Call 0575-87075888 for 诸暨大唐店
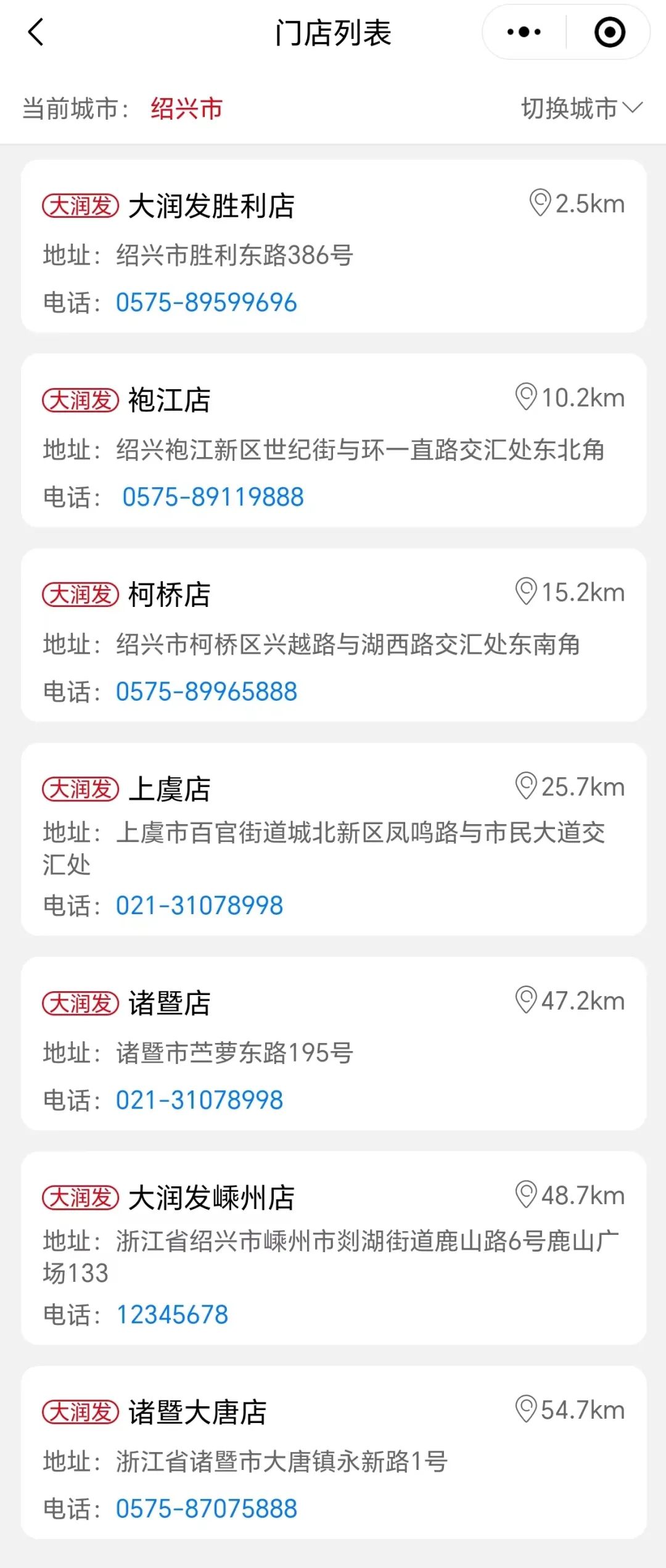Screen dimensions: 666x1568 pyautogui.click(x=206, y=1509)
